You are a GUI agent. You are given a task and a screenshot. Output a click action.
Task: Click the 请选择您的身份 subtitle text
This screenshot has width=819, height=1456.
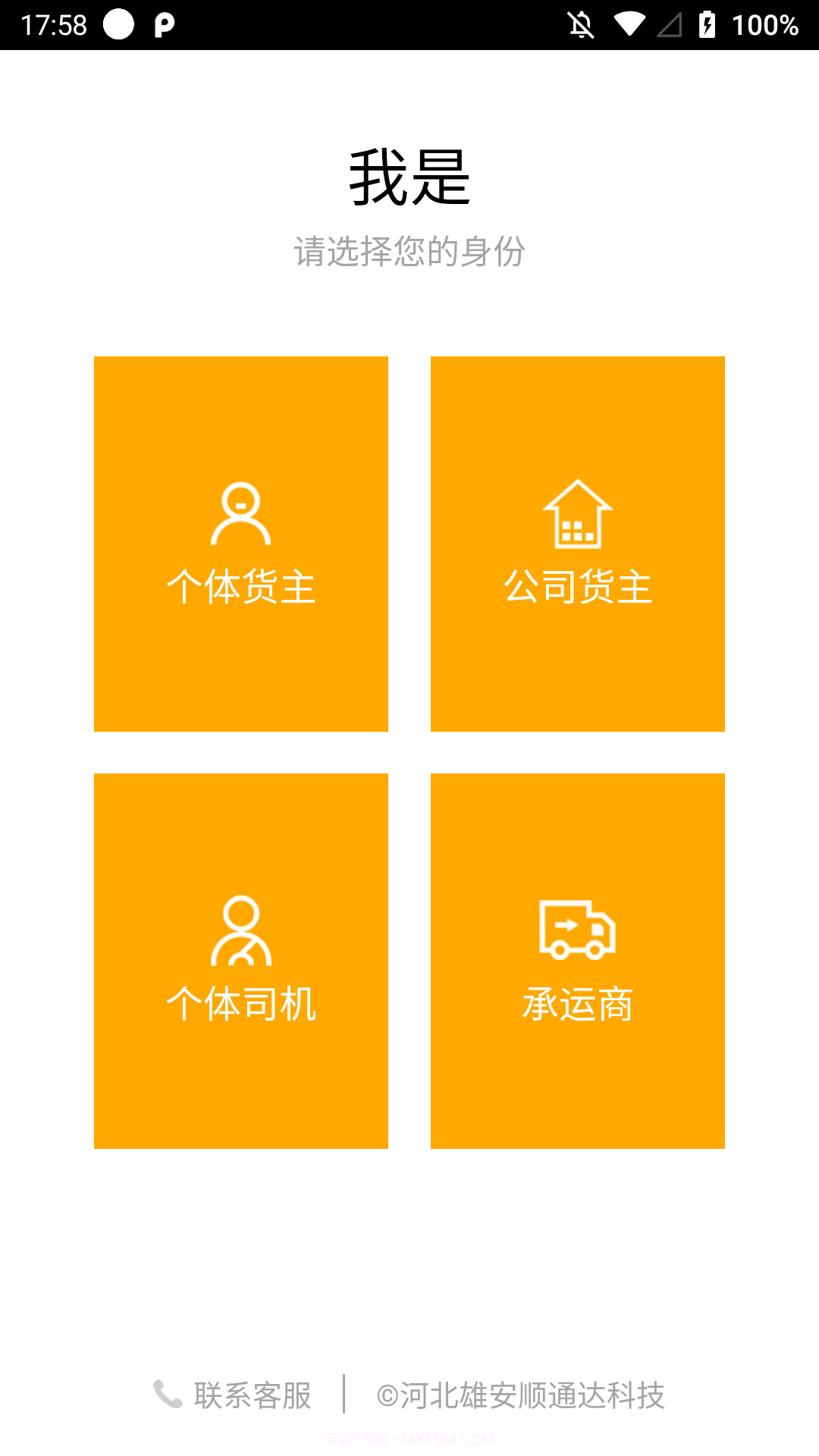point(409,250)
